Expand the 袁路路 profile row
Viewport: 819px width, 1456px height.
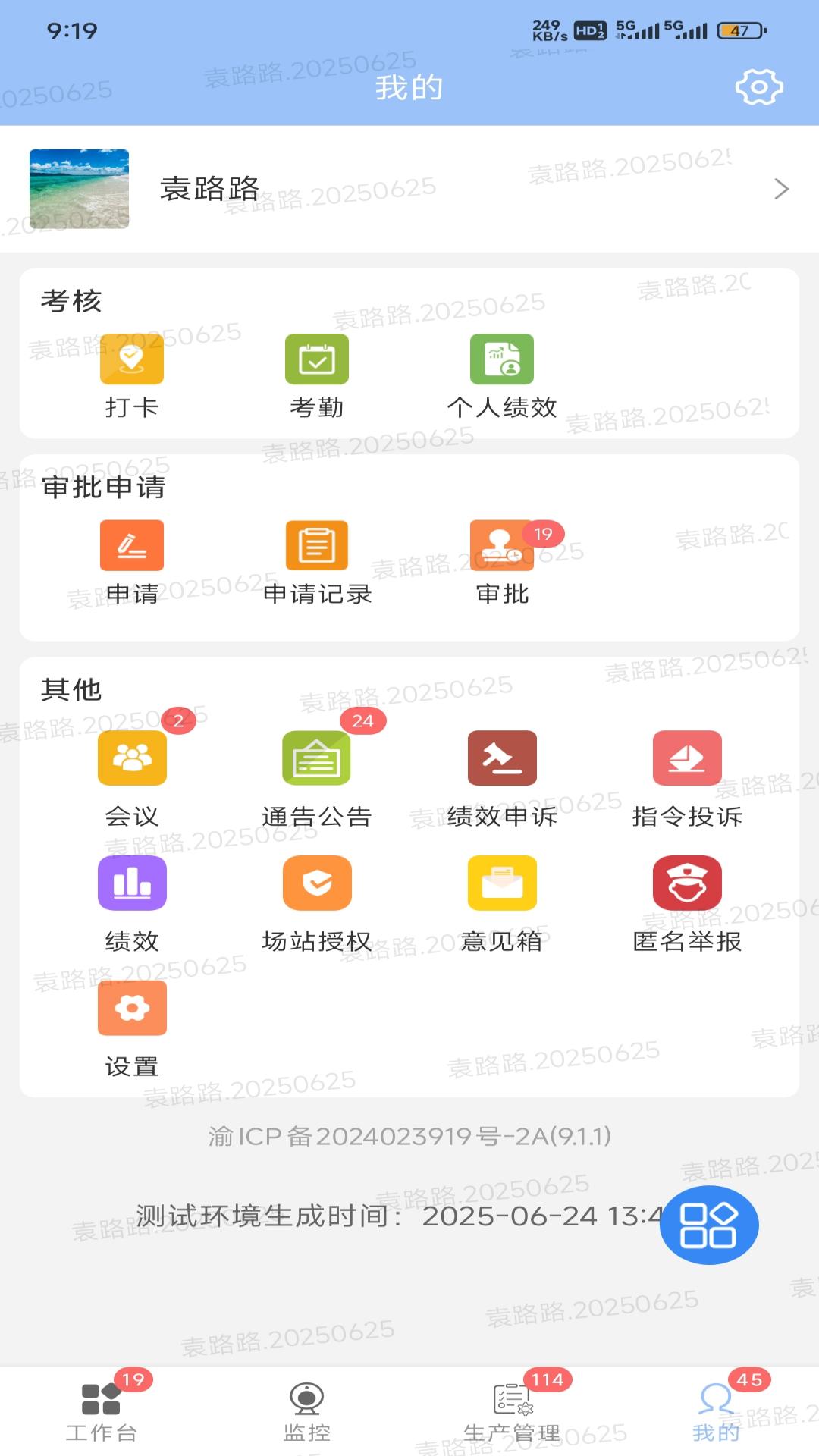[409, 190]
